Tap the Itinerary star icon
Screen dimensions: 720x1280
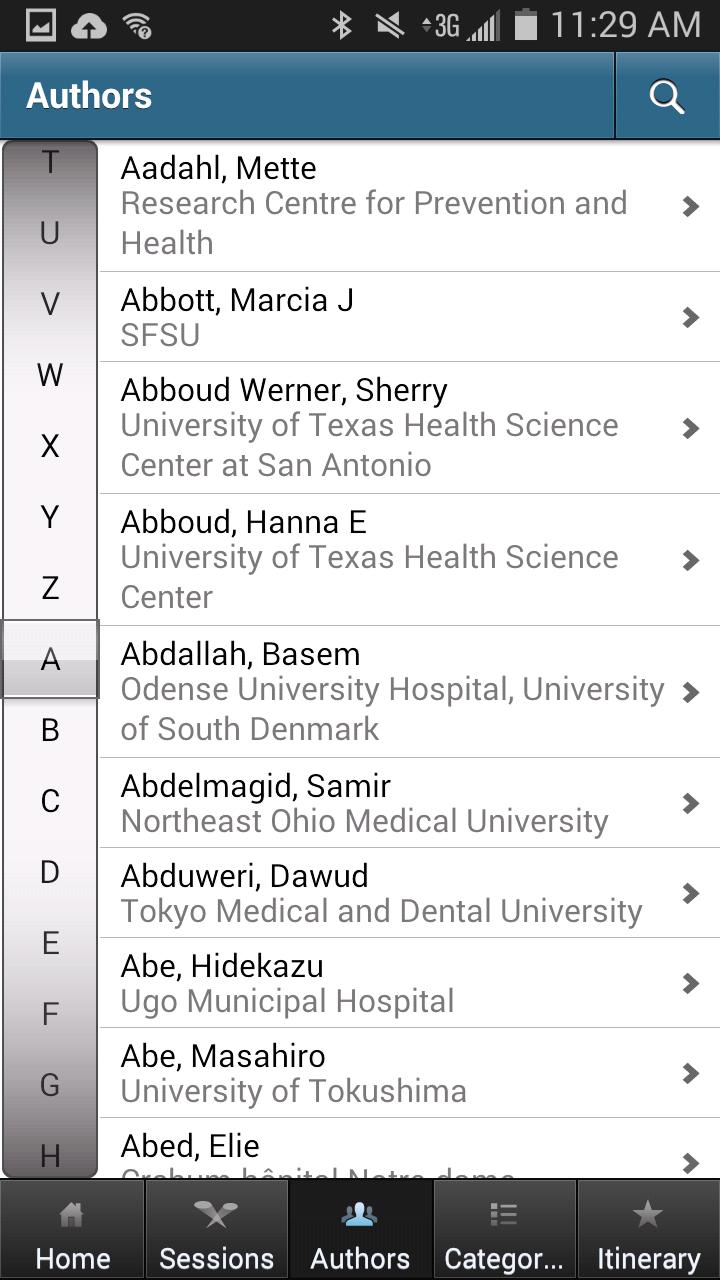pyautogui.click(x=648, y=1213)
